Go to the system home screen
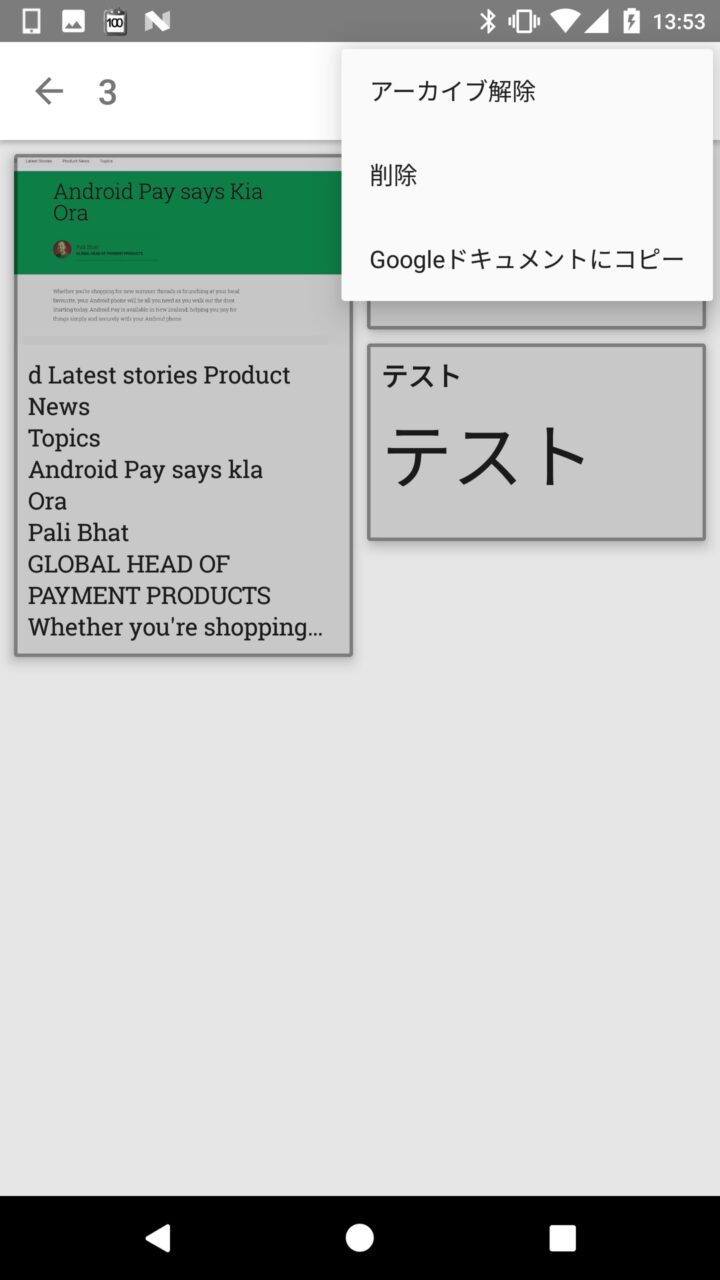720x1280 pixels. pos(360,1238)
